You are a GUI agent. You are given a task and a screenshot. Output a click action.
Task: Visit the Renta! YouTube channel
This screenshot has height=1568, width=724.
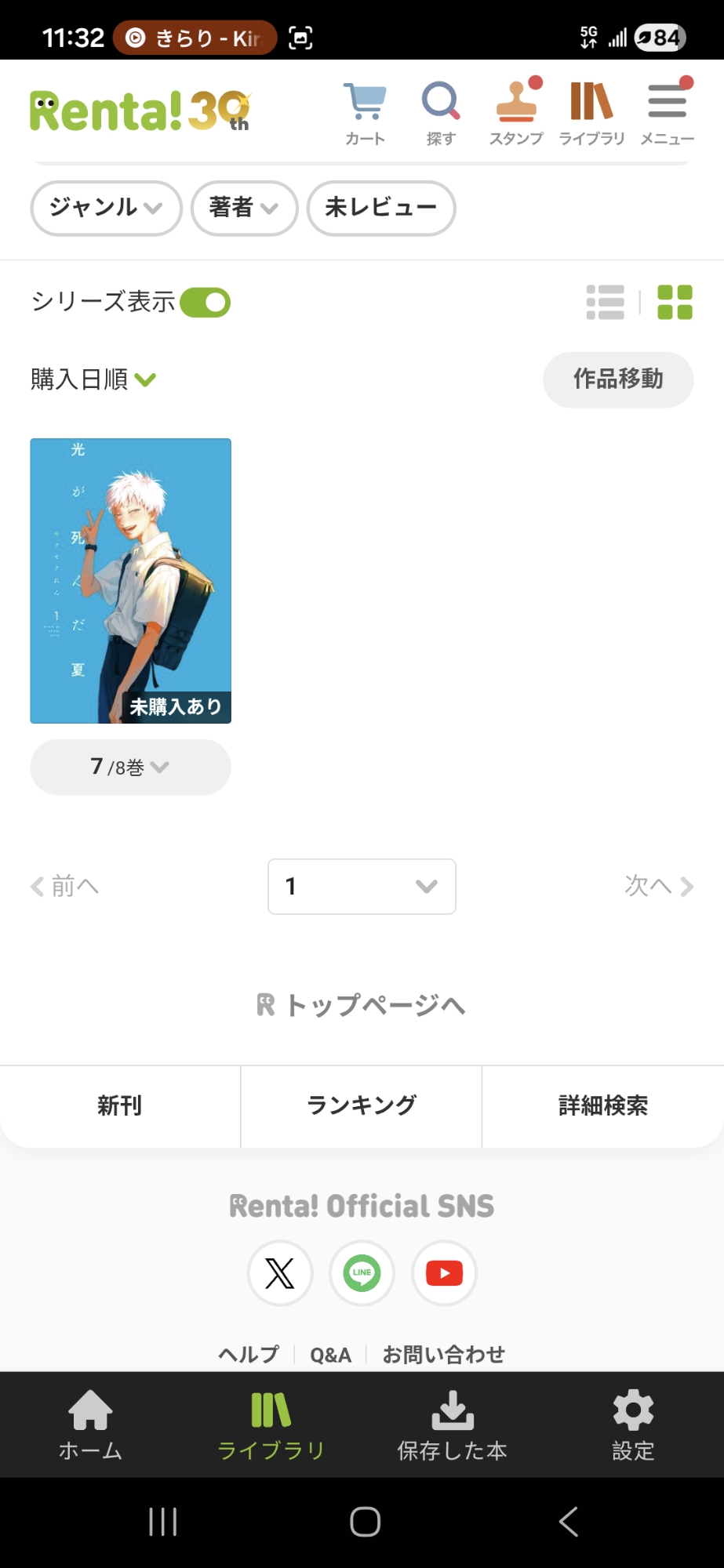point(445,1273)
